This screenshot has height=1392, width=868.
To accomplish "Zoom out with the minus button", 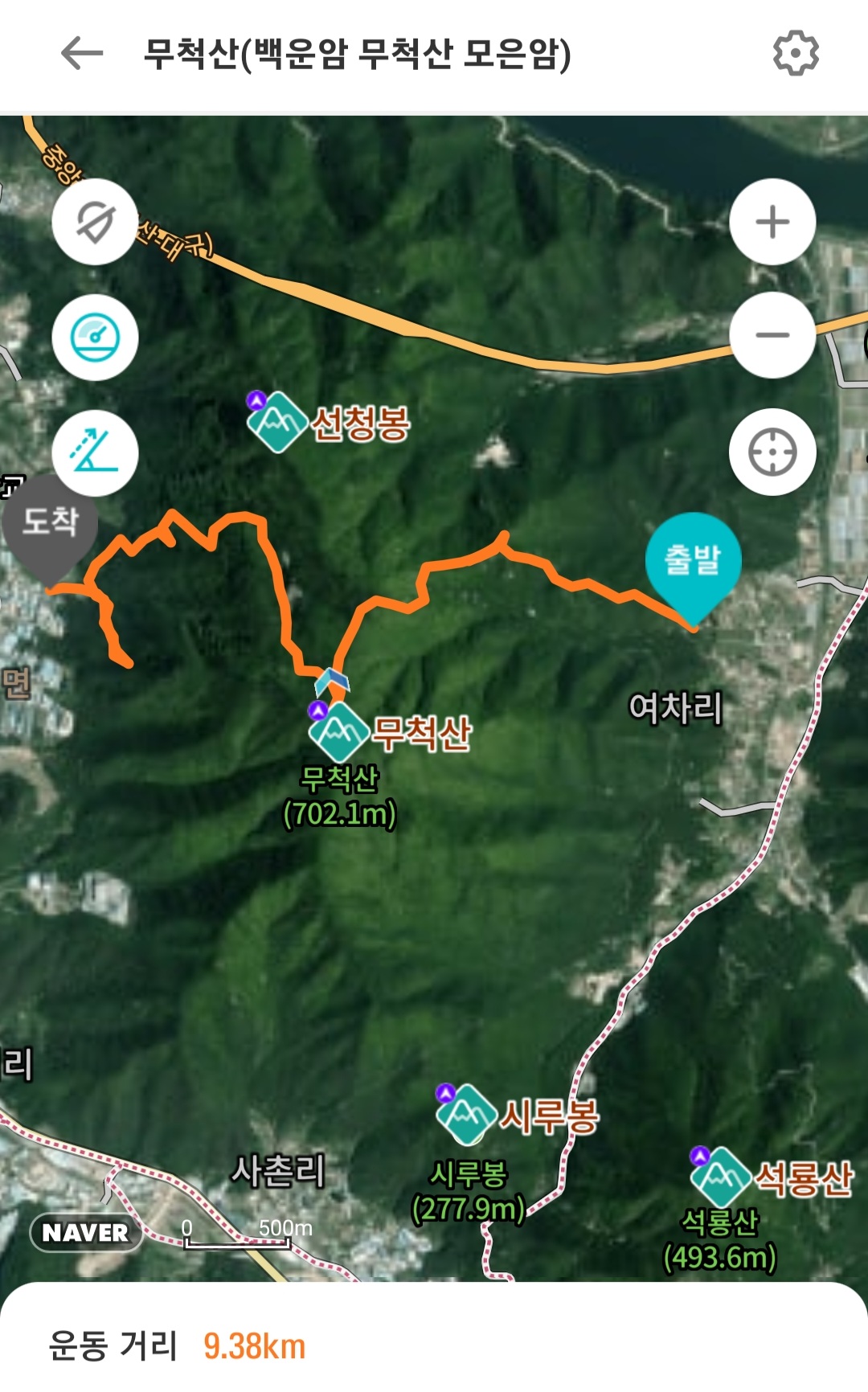I will coord(772,335).
